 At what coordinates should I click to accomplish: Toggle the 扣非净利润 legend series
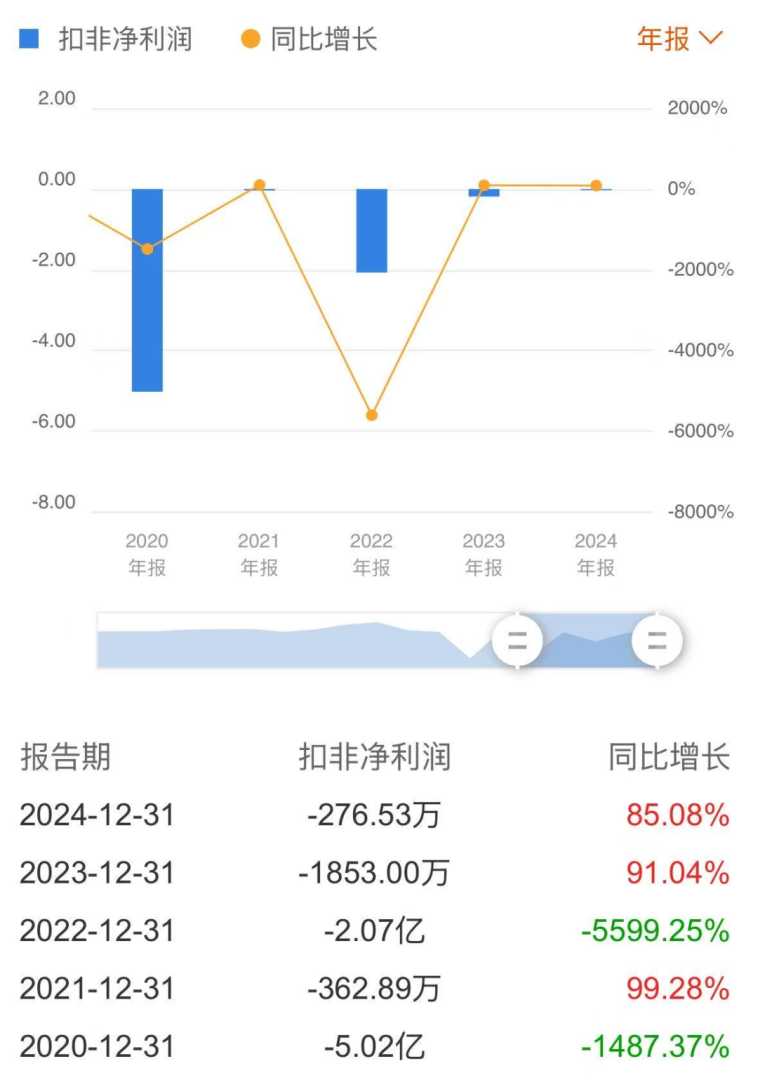(x=105, y=40)
